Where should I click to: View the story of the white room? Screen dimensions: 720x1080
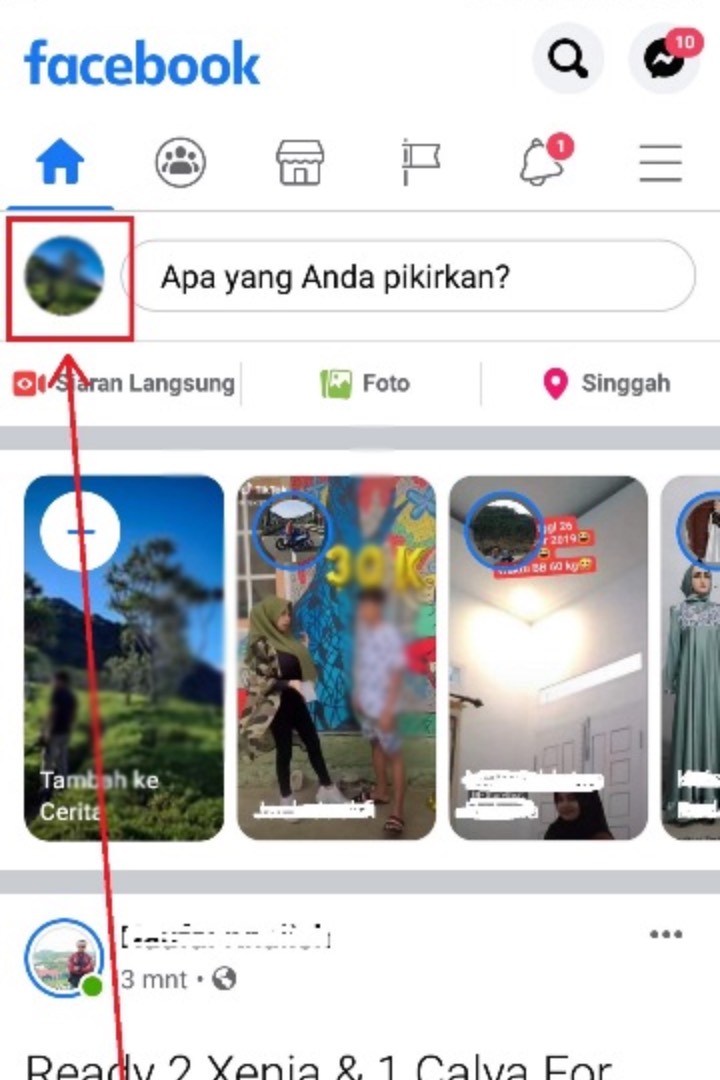(548, 656)
